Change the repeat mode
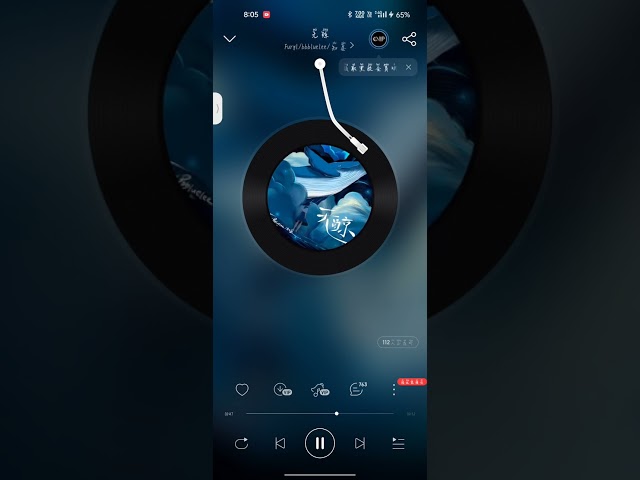Image resolution: width=640 pixels, height=480 pixels. tap(242, 443)
